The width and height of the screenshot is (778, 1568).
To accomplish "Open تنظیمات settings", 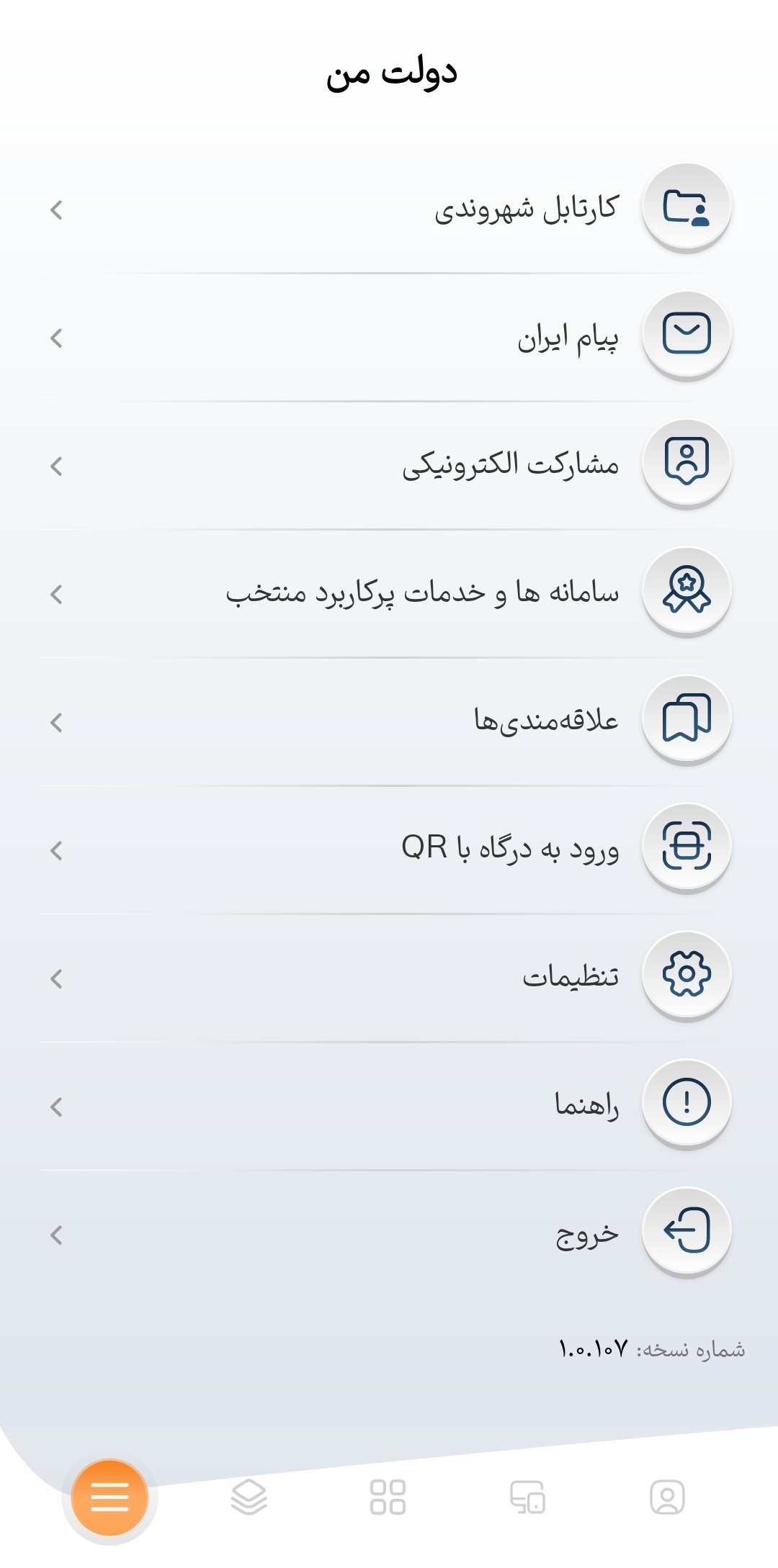I will [389, 978].
